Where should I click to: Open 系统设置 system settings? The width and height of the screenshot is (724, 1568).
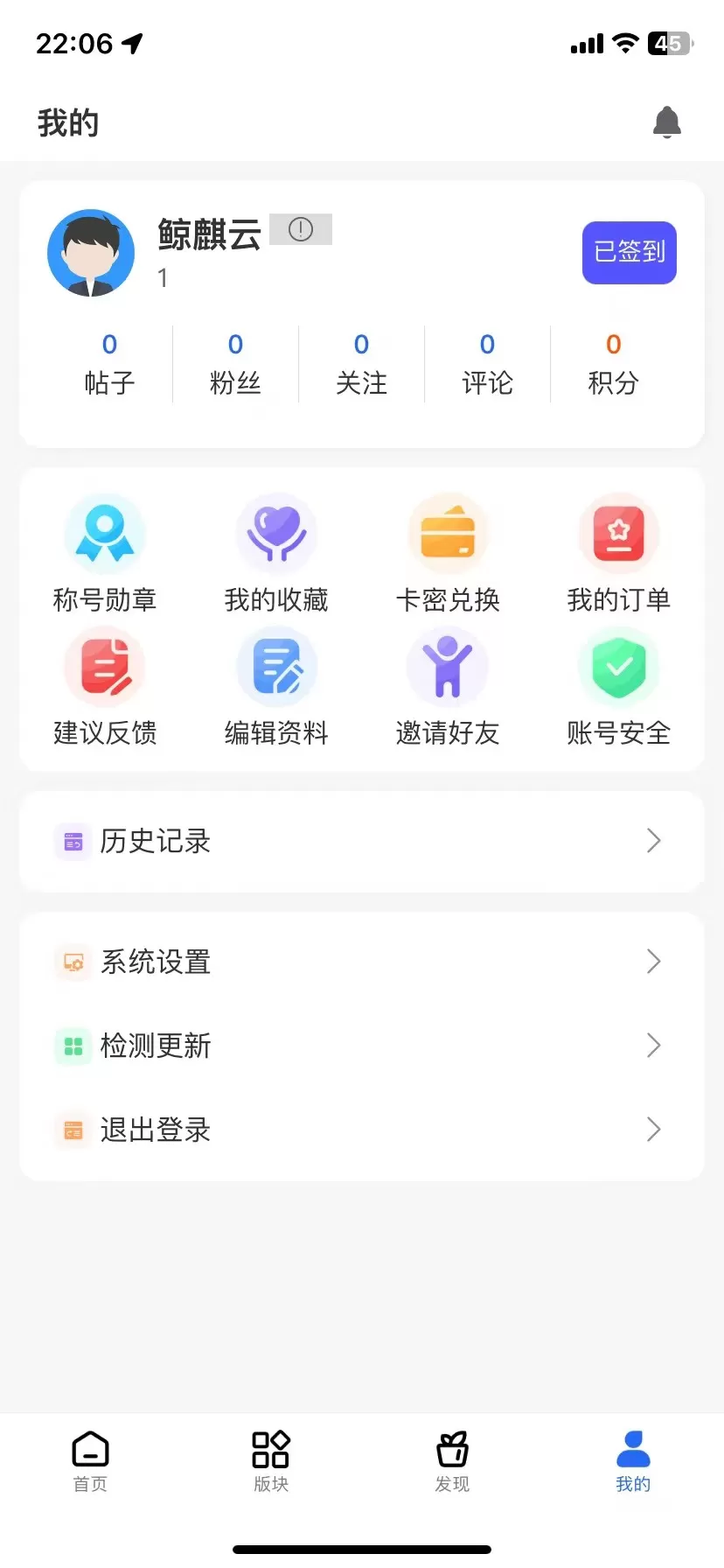click(362, 962)
